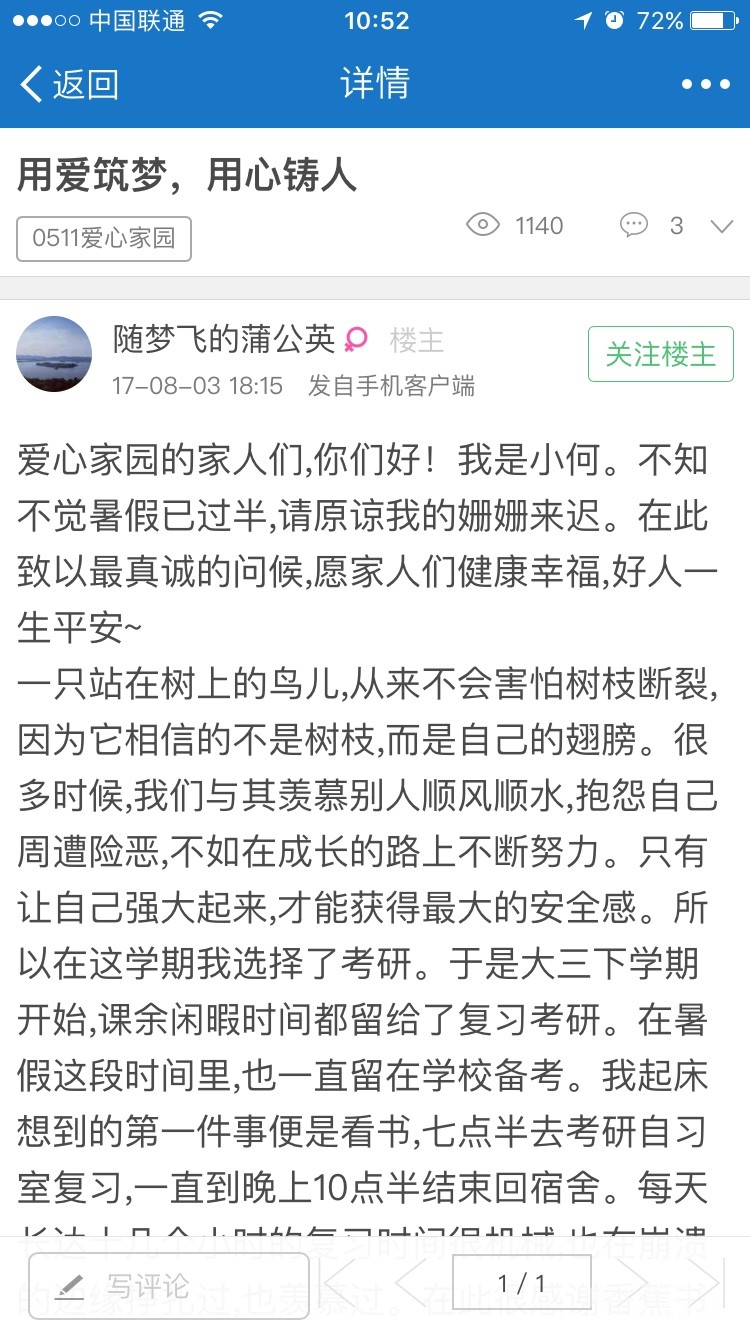This screenshot has width=750, height=1334.
Task: Open the three-dot overflow menu
Action: pyautogui.click(x=706, y=85)
